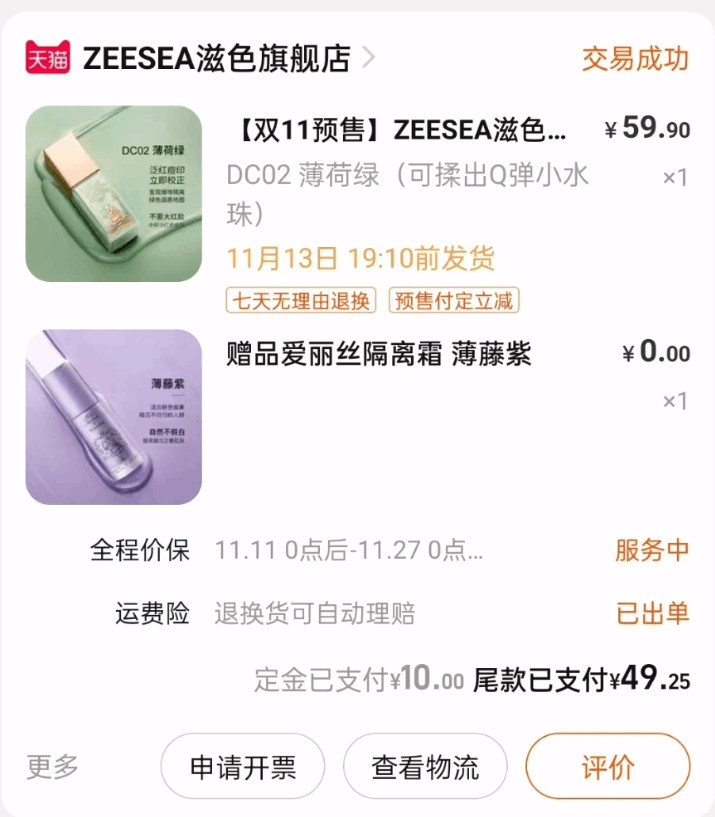View the 赠品爱丽丝隔离霜 薄藤紫 item
Screen dimensions: 715x817
coord(380,353)
